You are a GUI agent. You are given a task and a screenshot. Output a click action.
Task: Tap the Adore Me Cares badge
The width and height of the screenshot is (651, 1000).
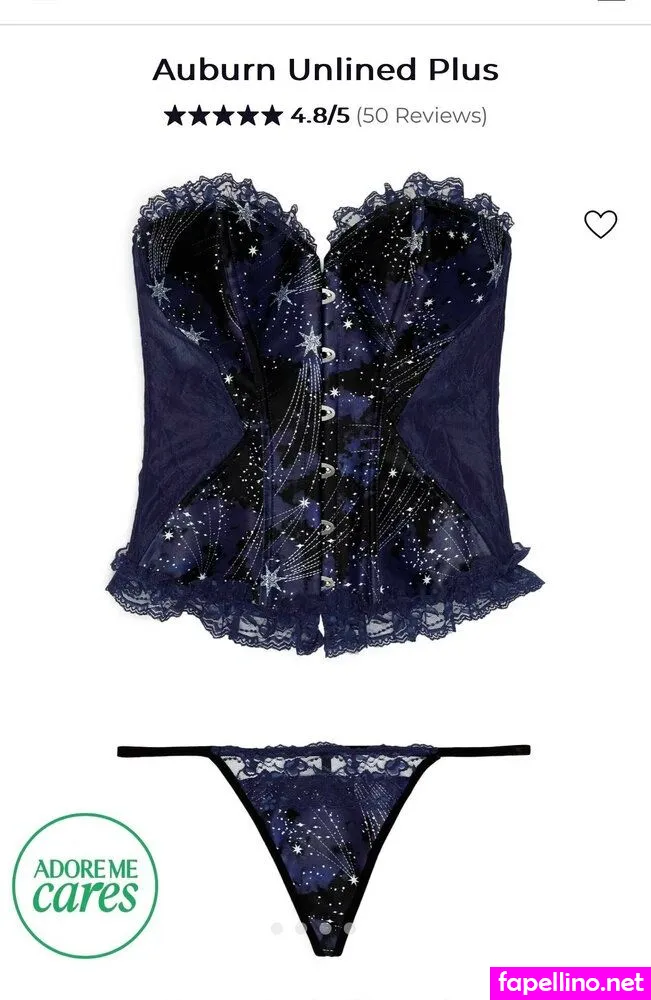[84, 886]
